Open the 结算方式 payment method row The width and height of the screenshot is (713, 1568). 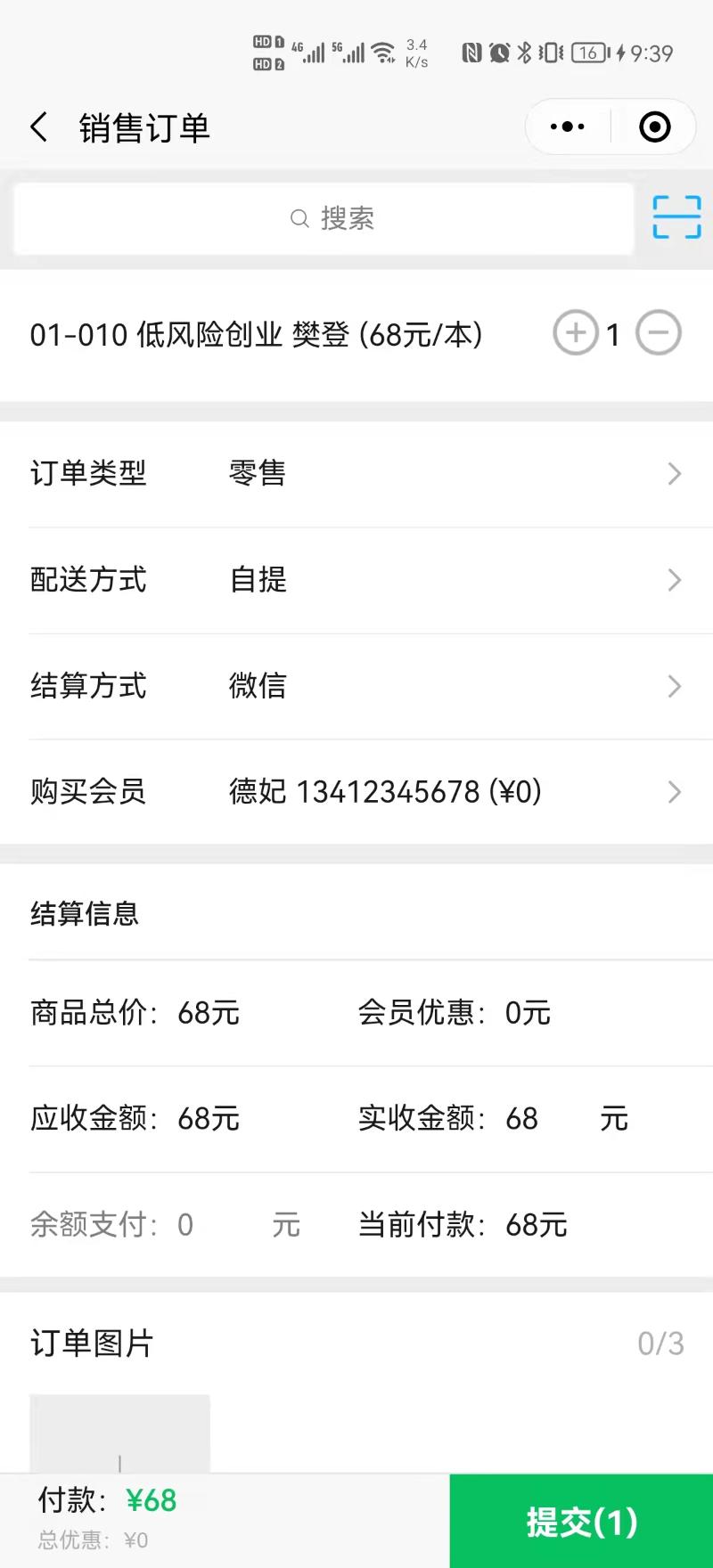356,686
